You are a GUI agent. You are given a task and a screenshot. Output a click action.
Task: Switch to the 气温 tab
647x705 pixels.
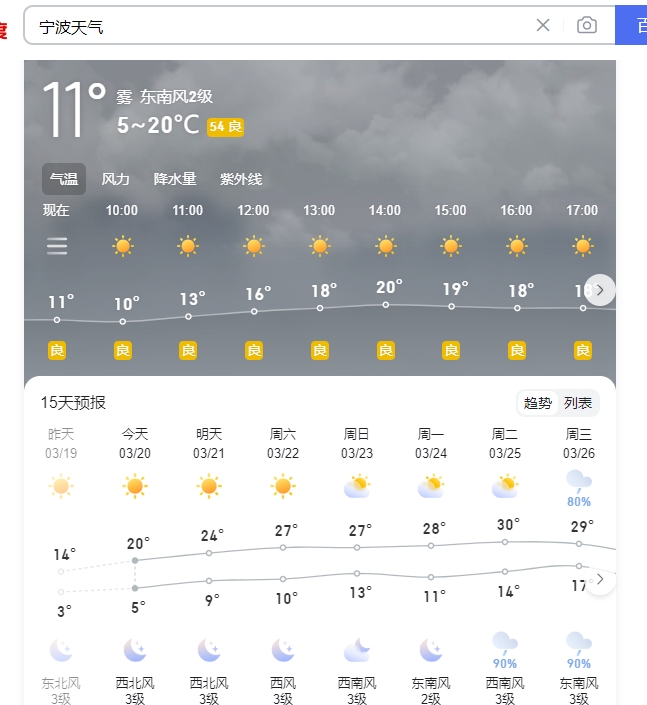pyautogui.click(x=64, y=179)
